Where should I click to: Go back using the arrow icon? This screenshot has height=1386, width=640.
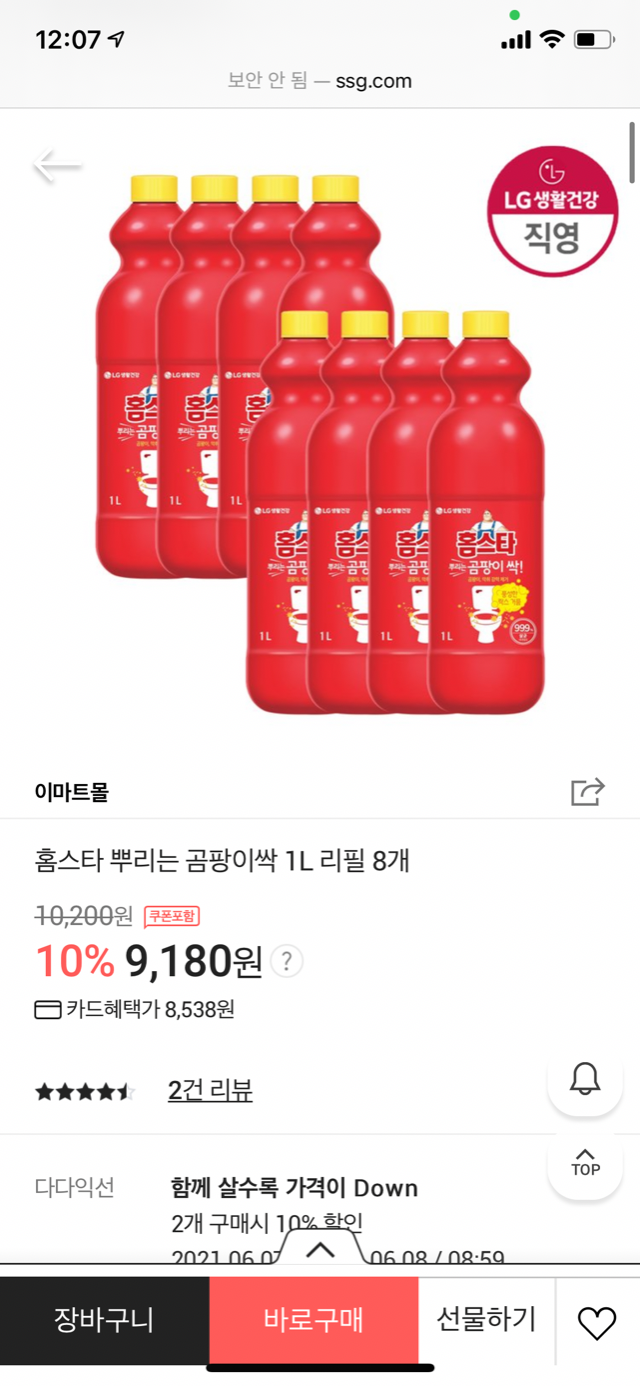(56, 166)
